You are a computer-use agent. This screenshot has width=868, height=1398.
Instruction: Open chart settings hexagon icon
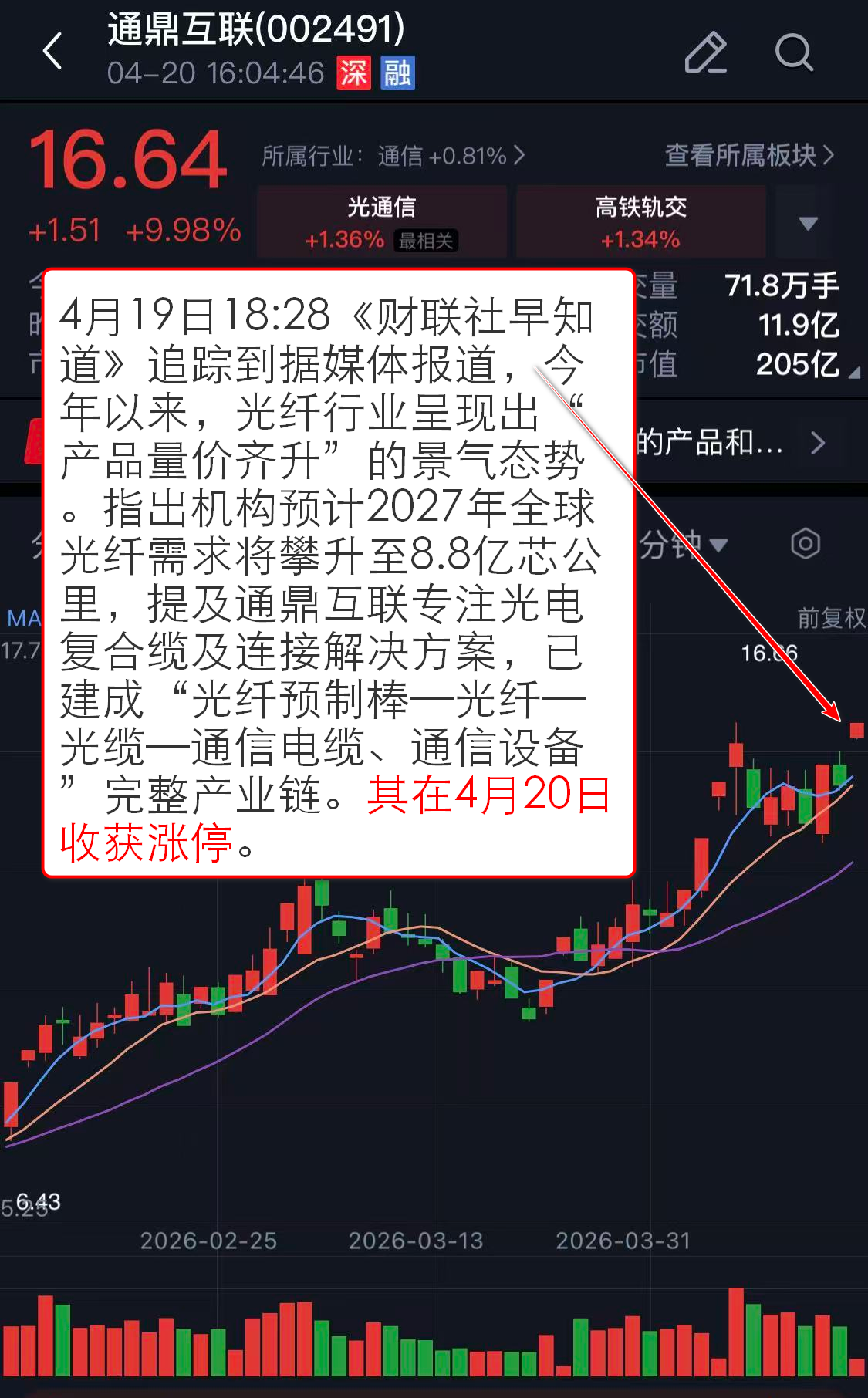[x=805, y=544]
